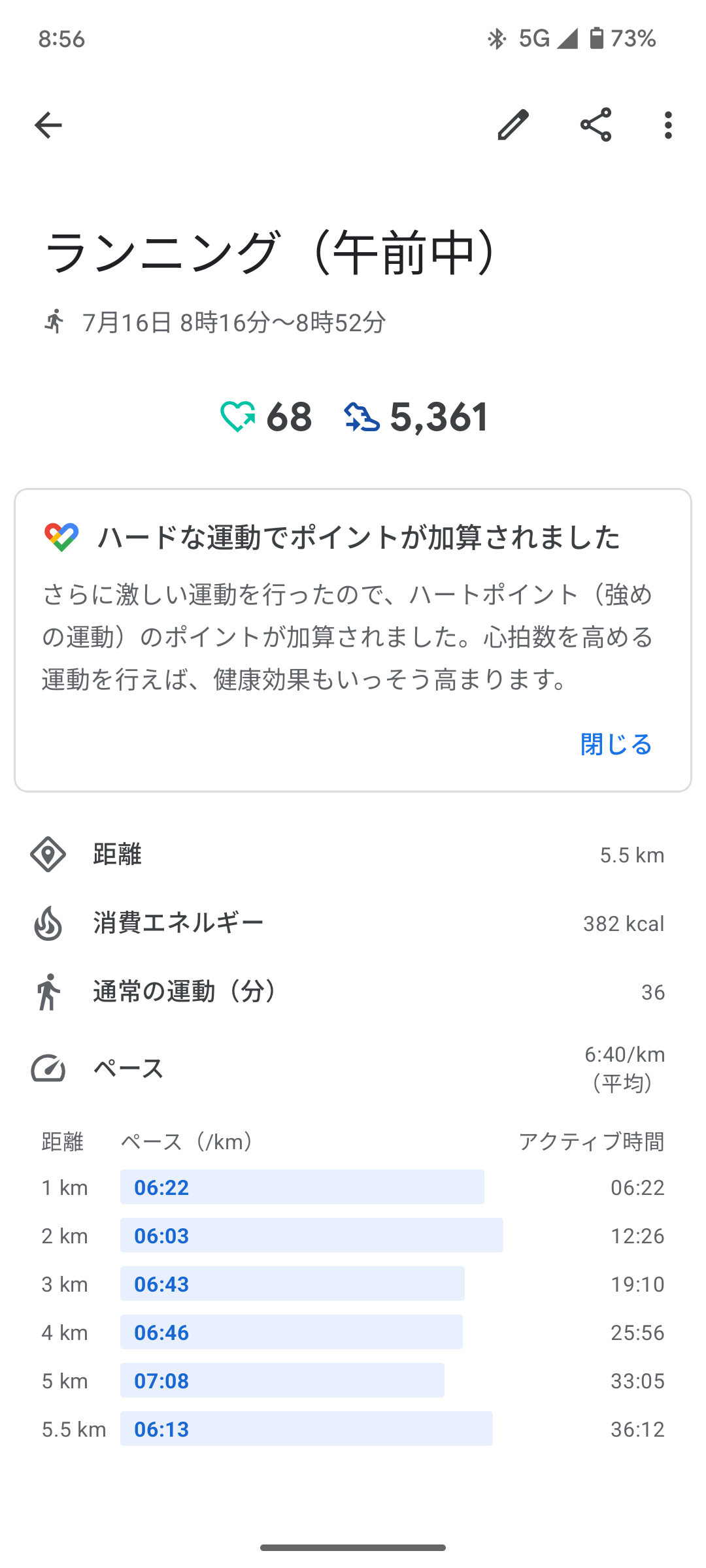Dismiss the card by tapping 閉じる
706x1568 pixels.
coord(616,744)
